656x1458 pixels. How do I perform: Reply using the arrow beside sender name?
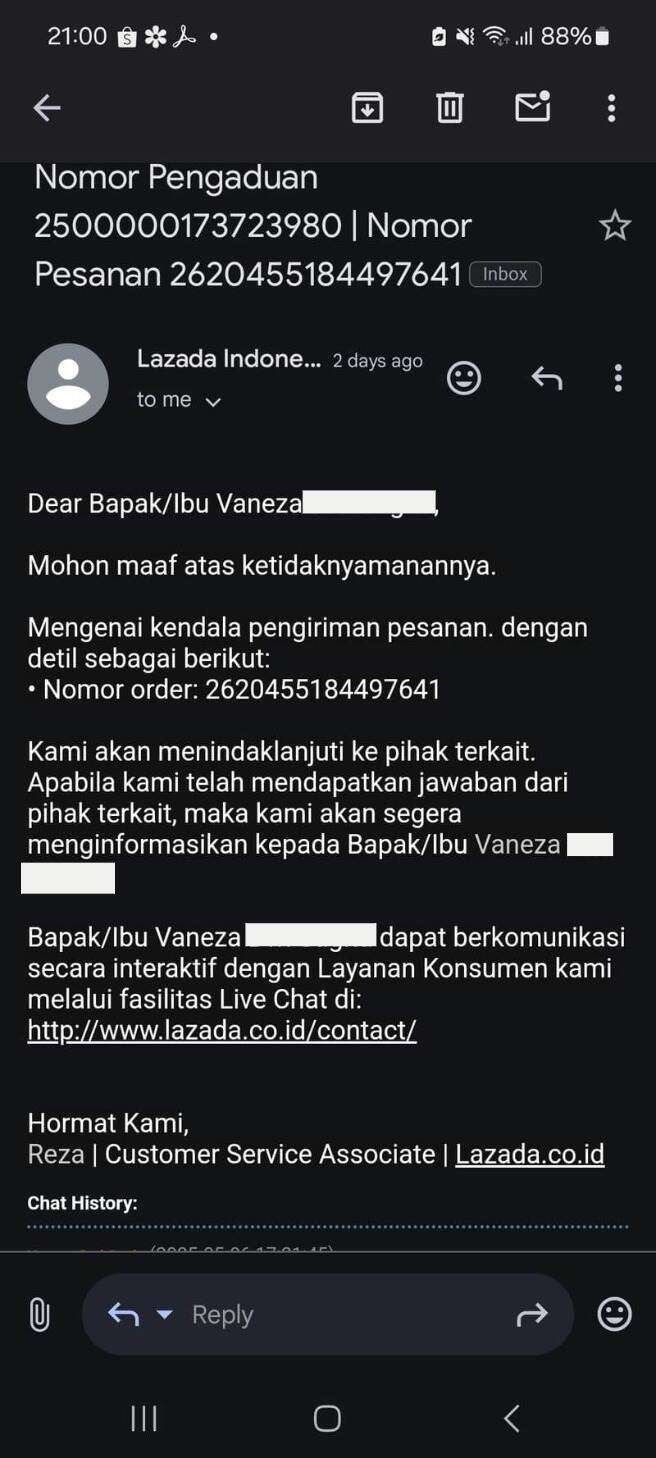(546, 378)
